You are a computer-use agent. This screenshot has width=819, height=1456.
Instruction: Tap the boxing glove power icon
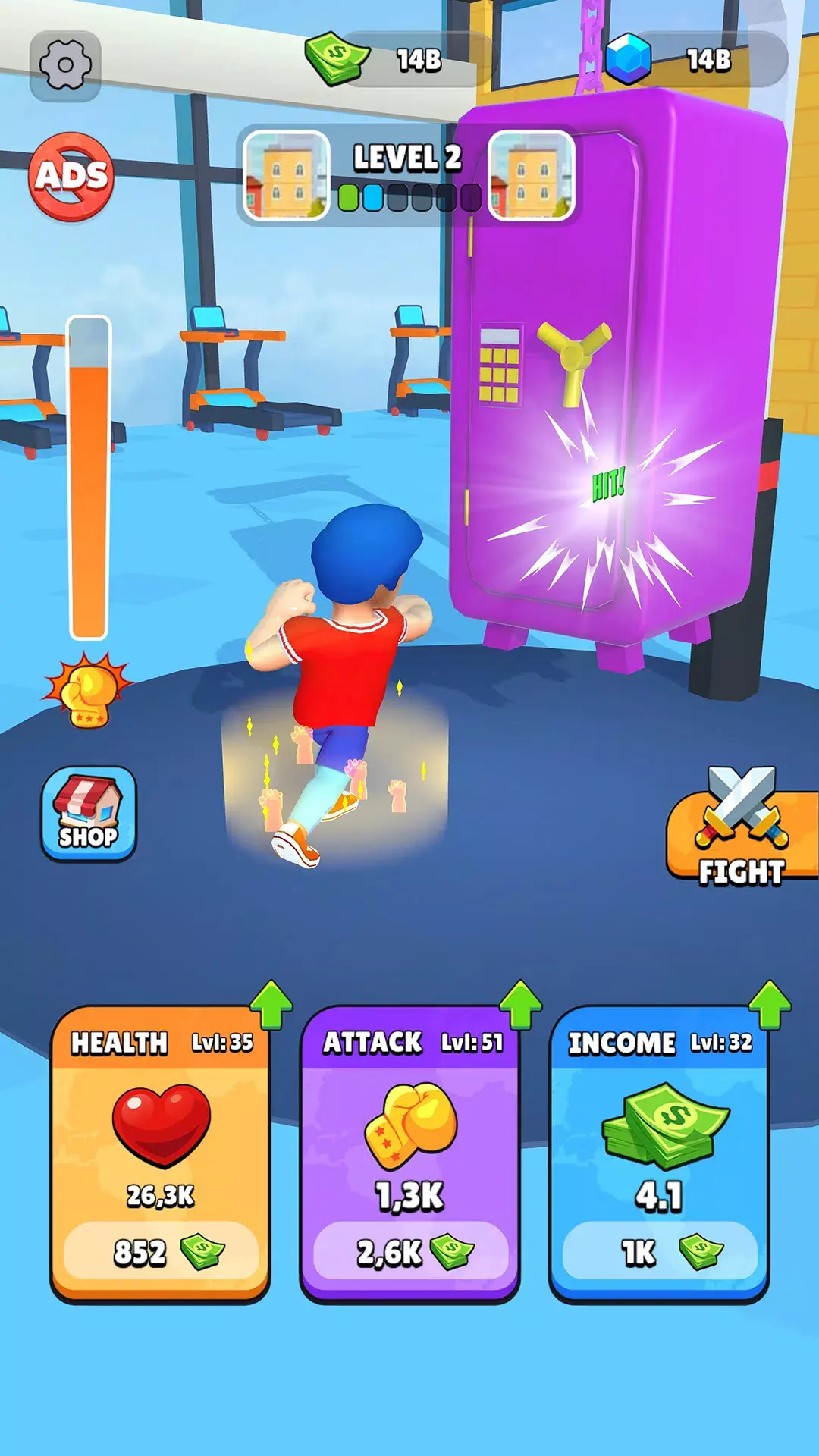click(88, 692)
